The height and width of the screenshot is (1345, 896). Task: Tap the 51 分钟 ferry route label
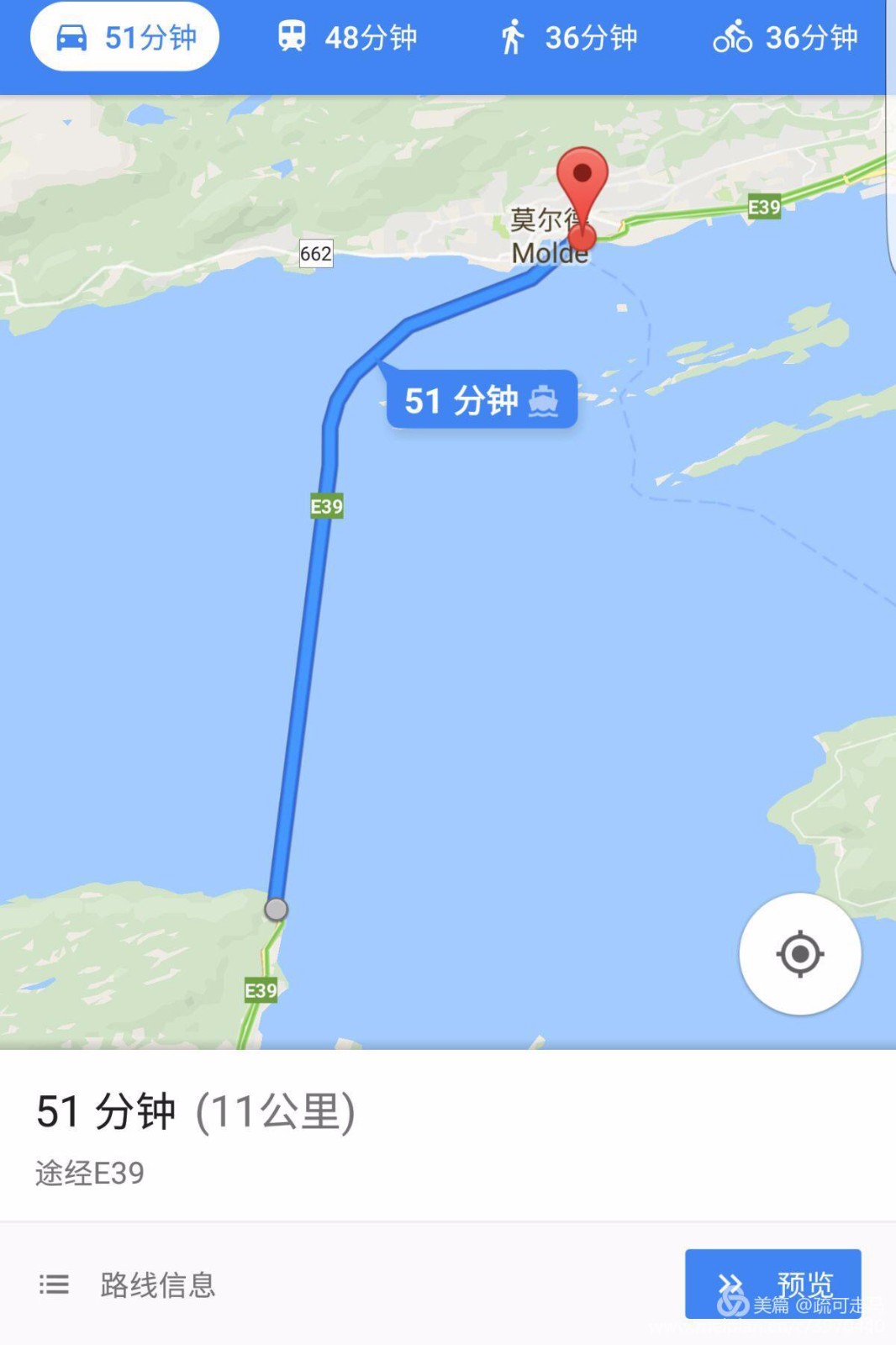pos(482,400)
